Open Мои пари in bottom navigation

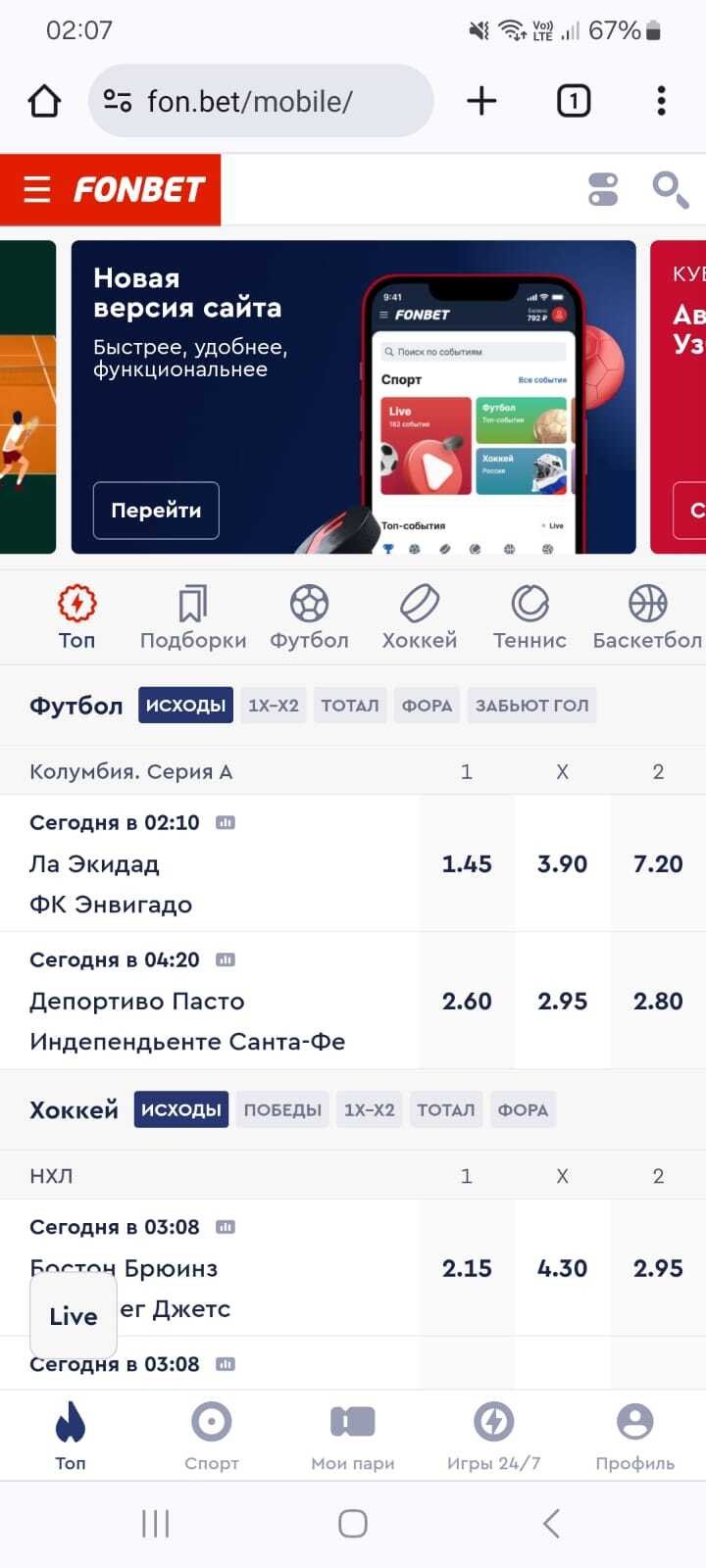click(x=353, y=1437)
